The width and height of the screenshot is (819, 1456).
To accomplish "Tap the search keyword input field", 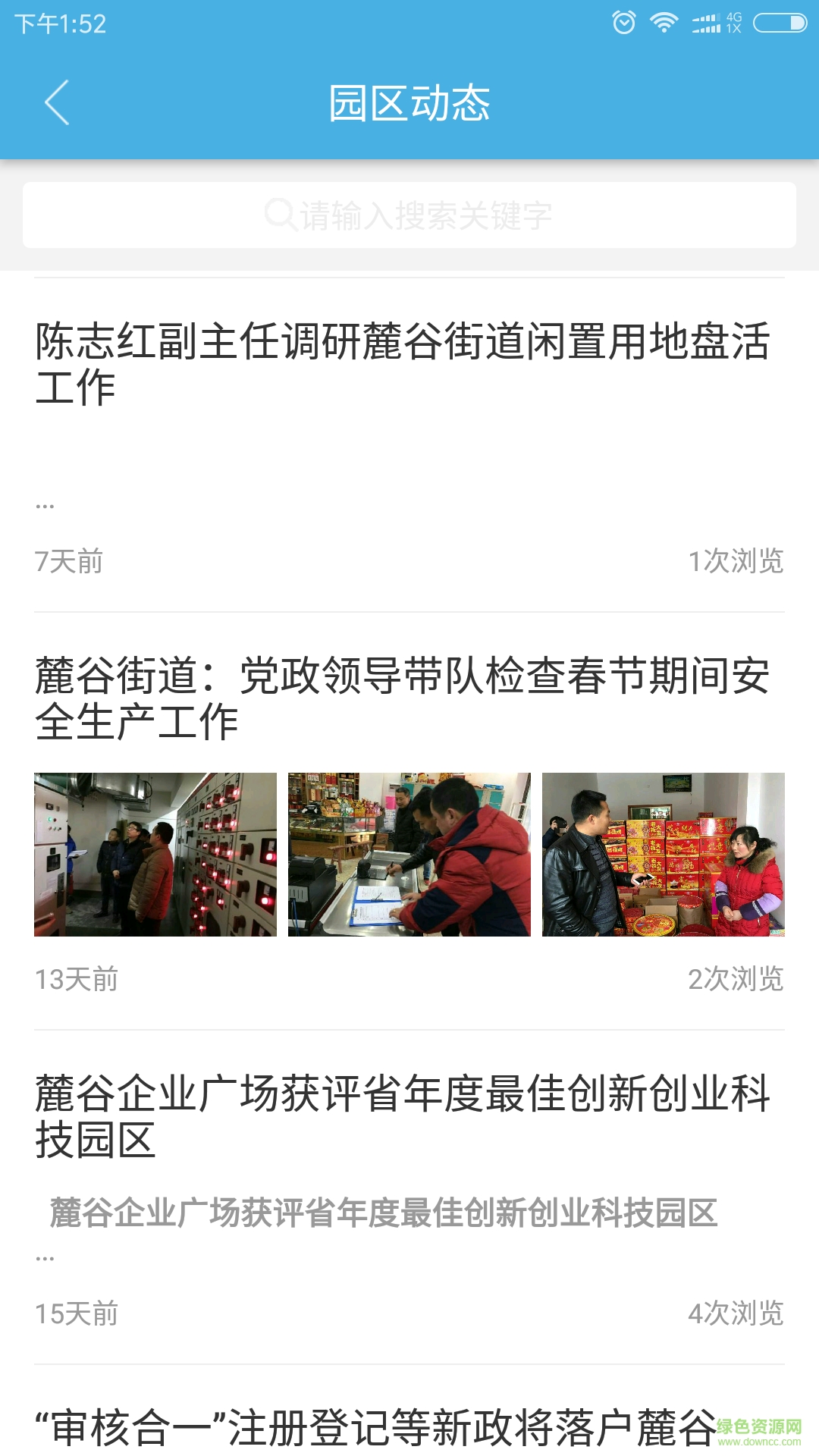I will click(x=409, y=215).
